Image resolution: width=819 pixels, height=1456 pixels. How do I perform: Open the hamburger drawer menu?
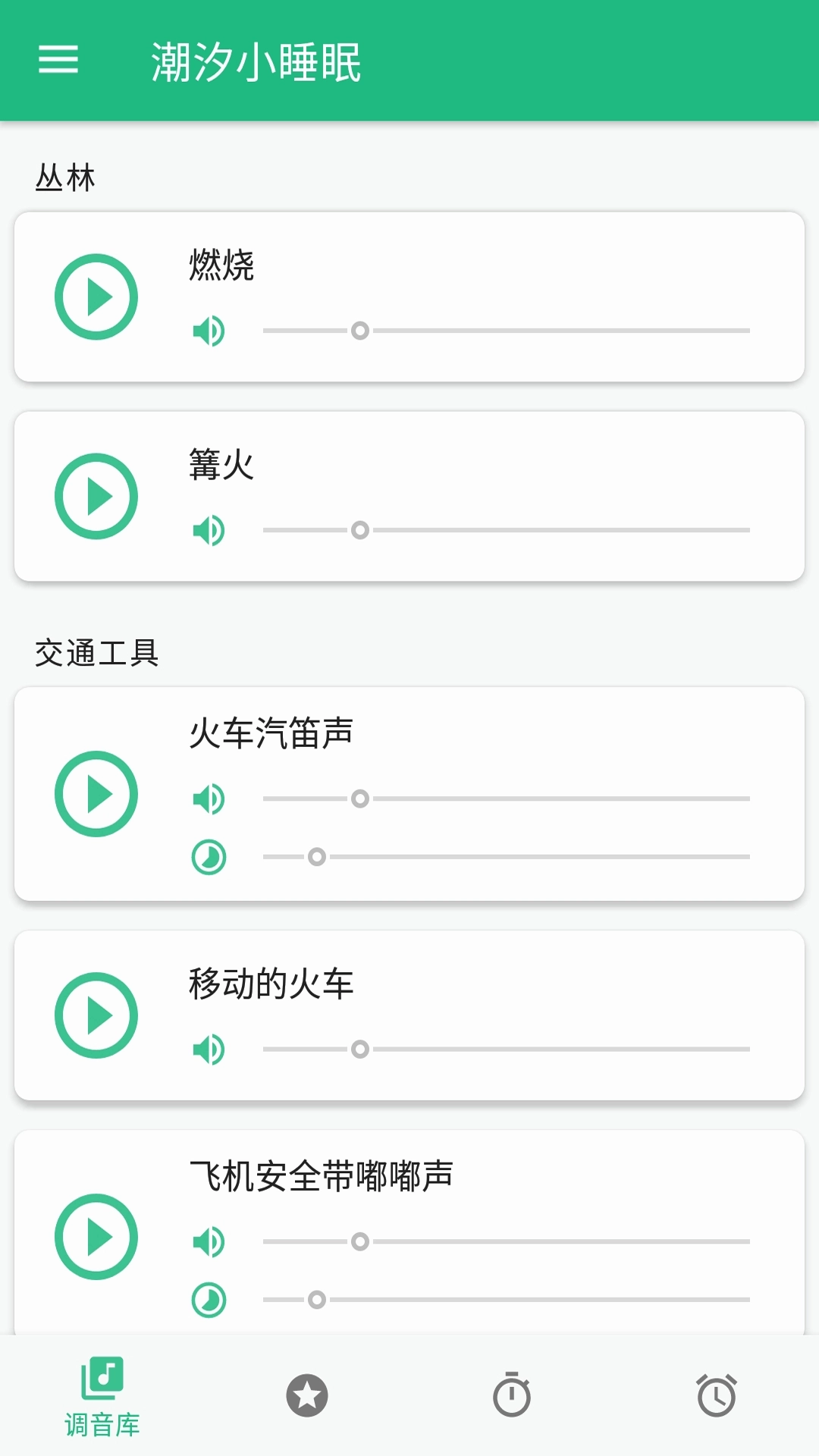click(58, 59)
